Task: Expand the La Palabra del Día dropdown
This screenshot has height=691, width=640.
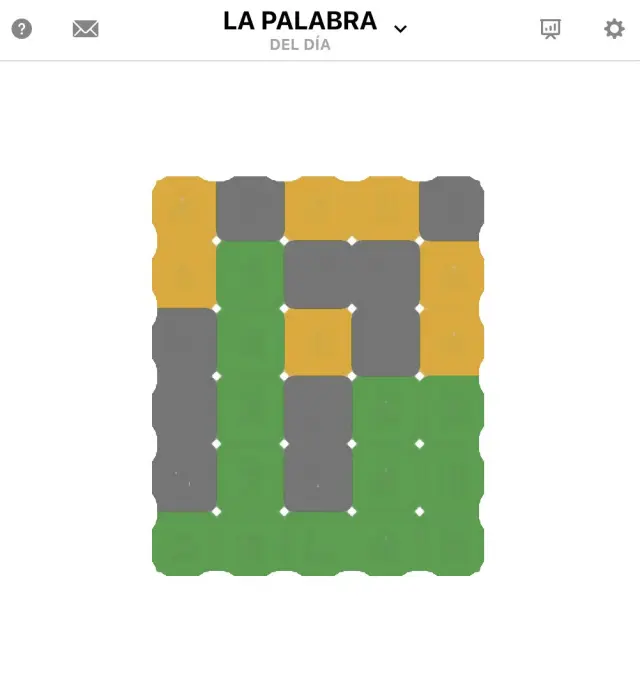Action: (400, 29)
